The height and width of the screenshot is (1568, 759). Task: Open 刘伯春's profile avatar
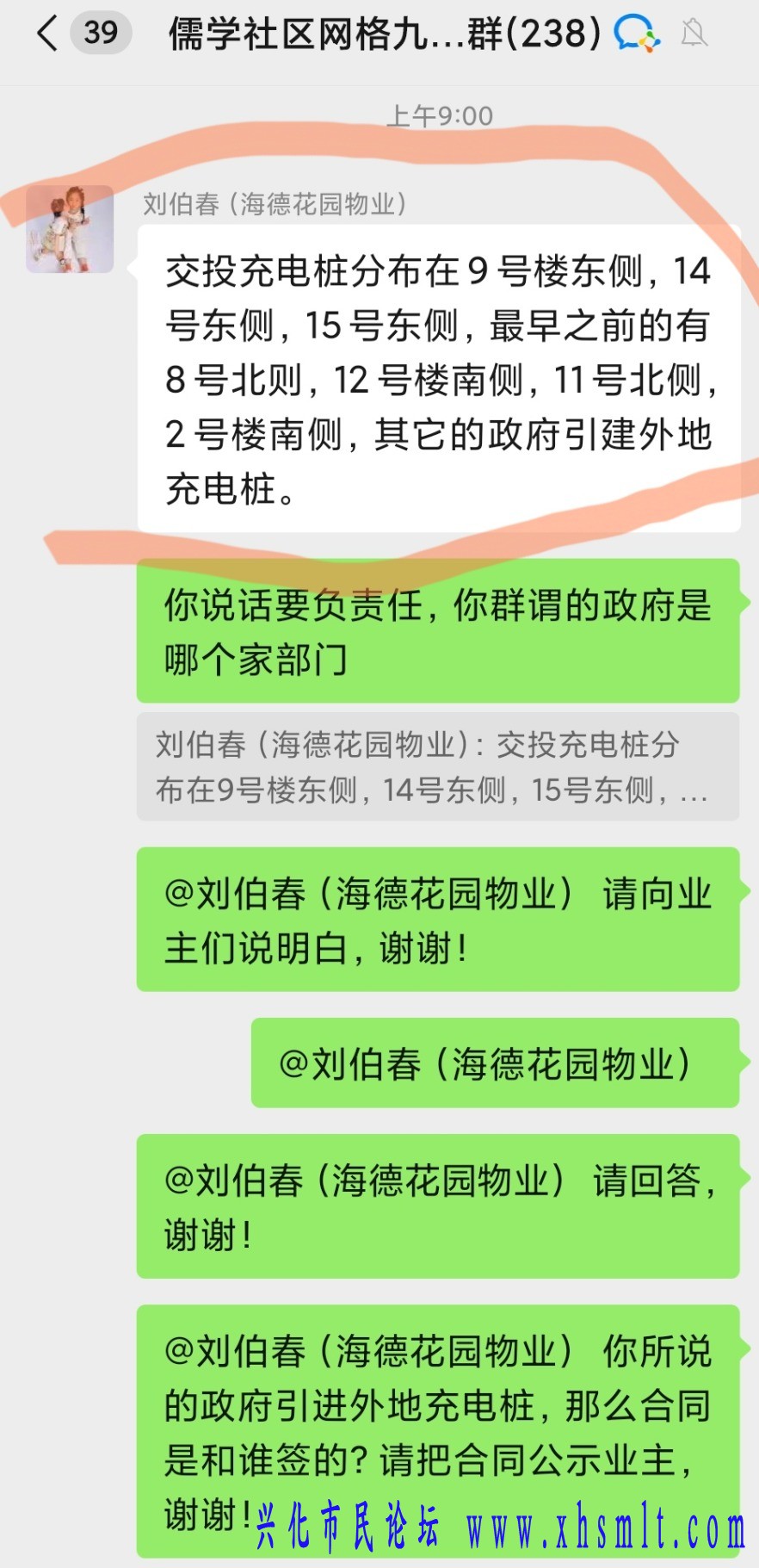coord(70,229)
